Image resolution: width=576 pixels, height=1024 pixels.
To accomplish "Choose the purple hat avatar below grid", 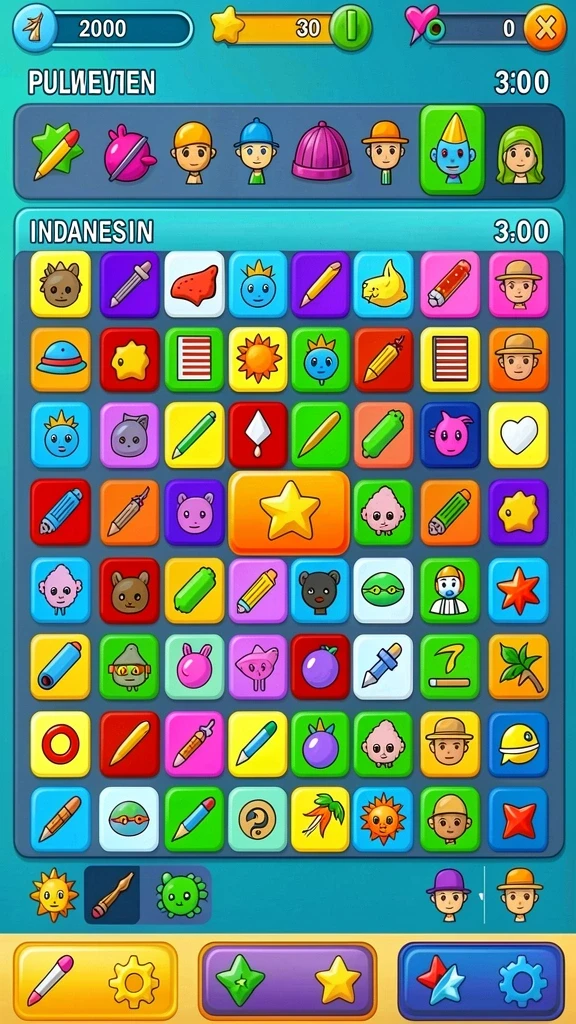I will 449,894.
